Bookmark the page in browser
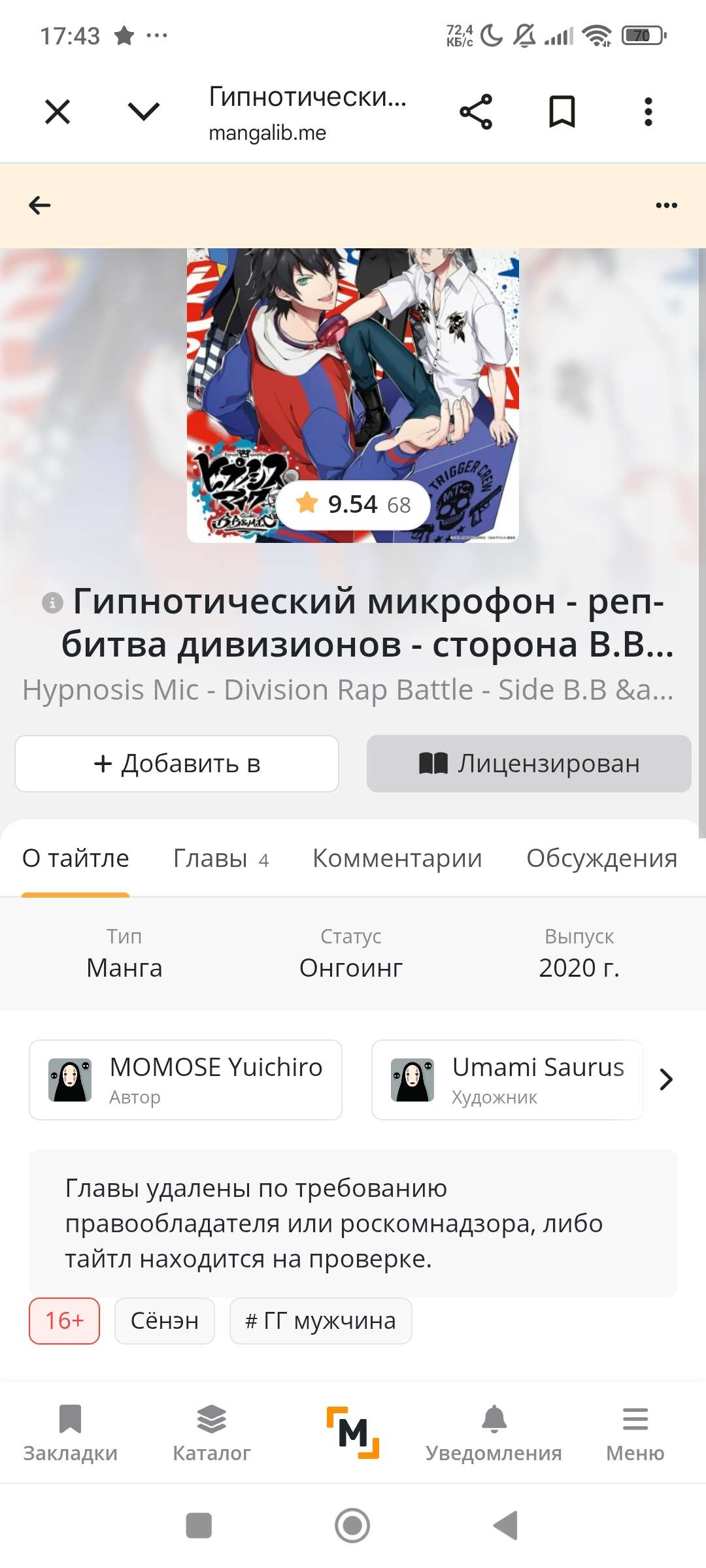This screenshot has width=706, height=1568. point(562,112)
